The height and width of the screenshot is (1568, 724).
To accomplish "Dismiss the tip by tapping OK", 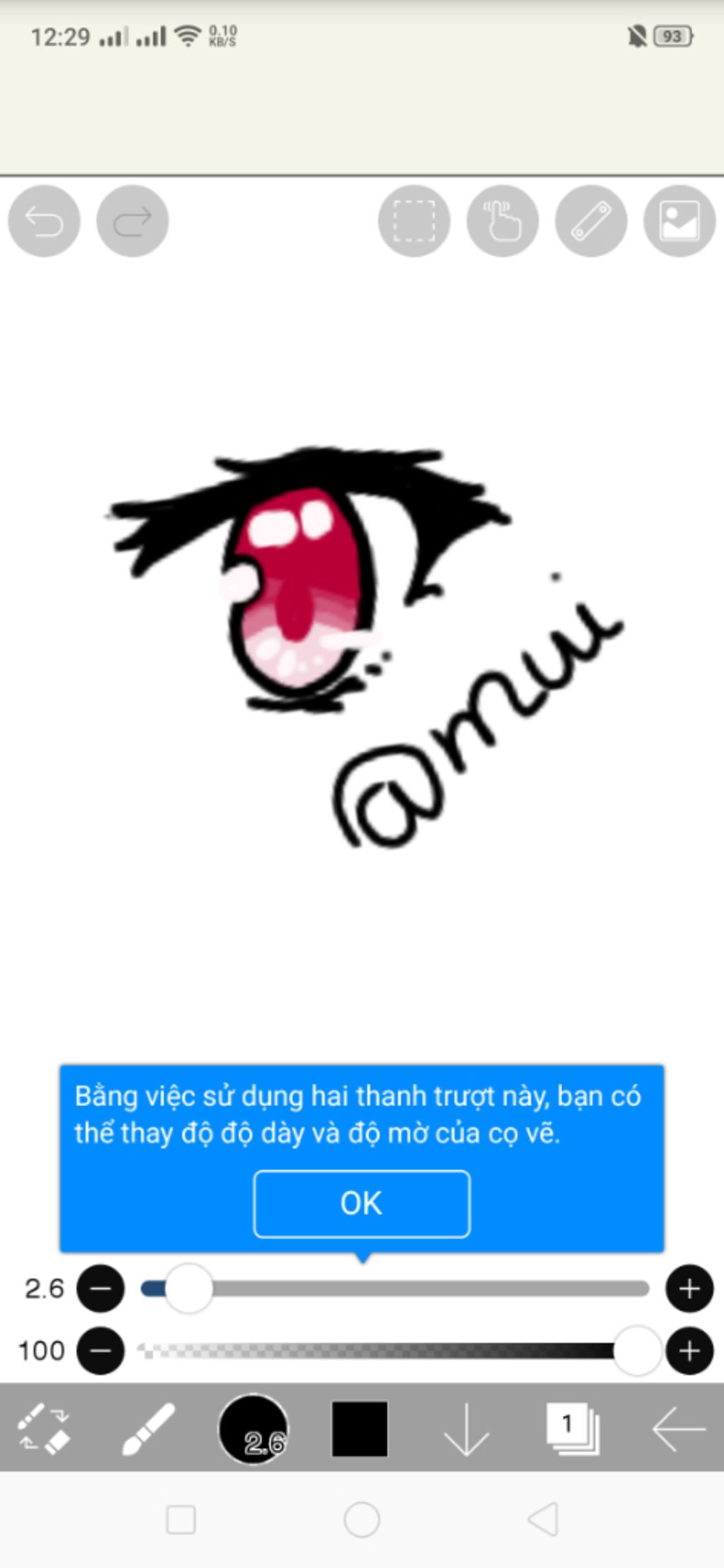I will [x=361, y=1203].
